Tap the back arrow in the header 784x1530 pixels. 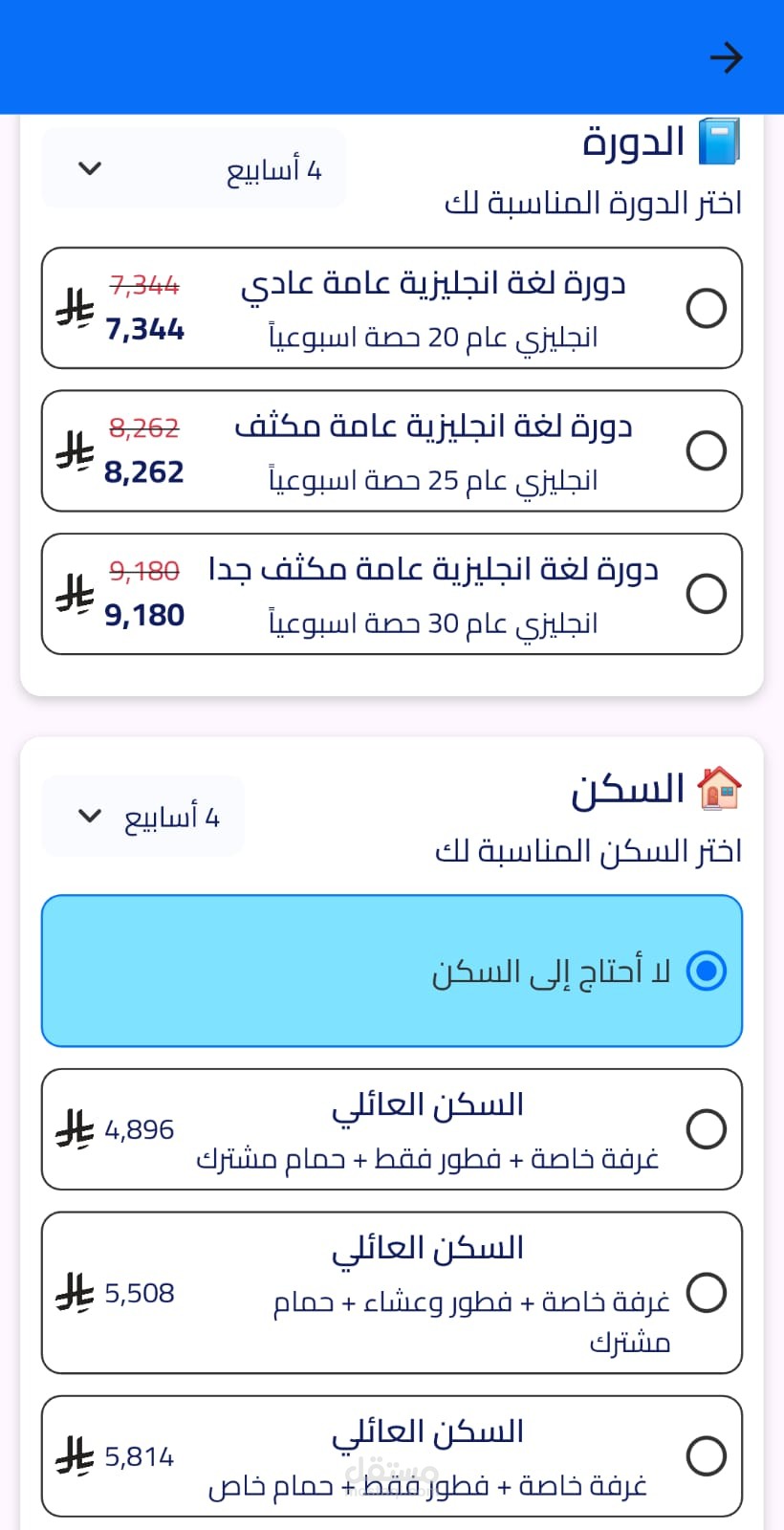(727, 57)
